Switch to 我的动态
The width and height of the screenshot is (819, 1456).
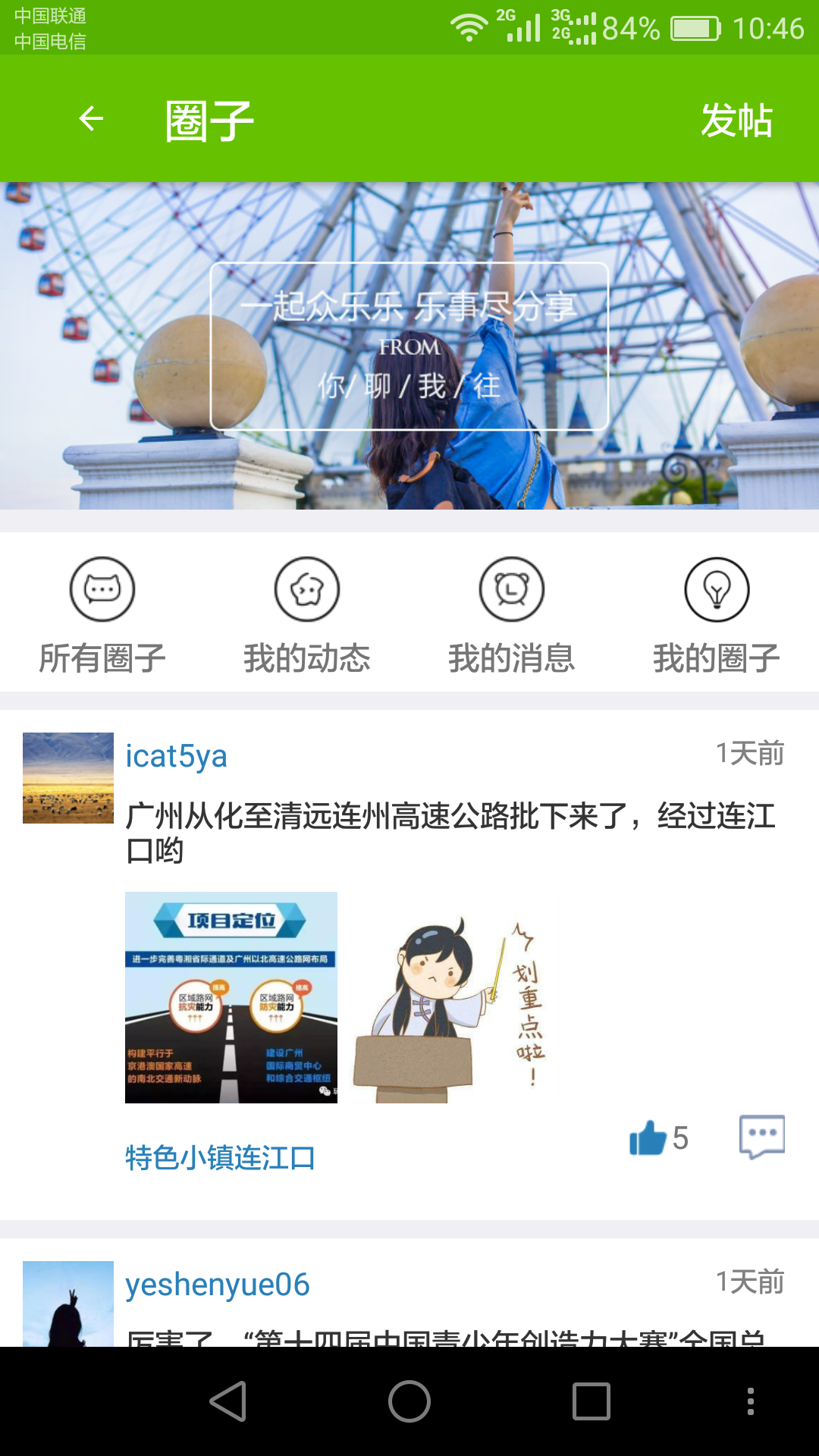[307, 616]
